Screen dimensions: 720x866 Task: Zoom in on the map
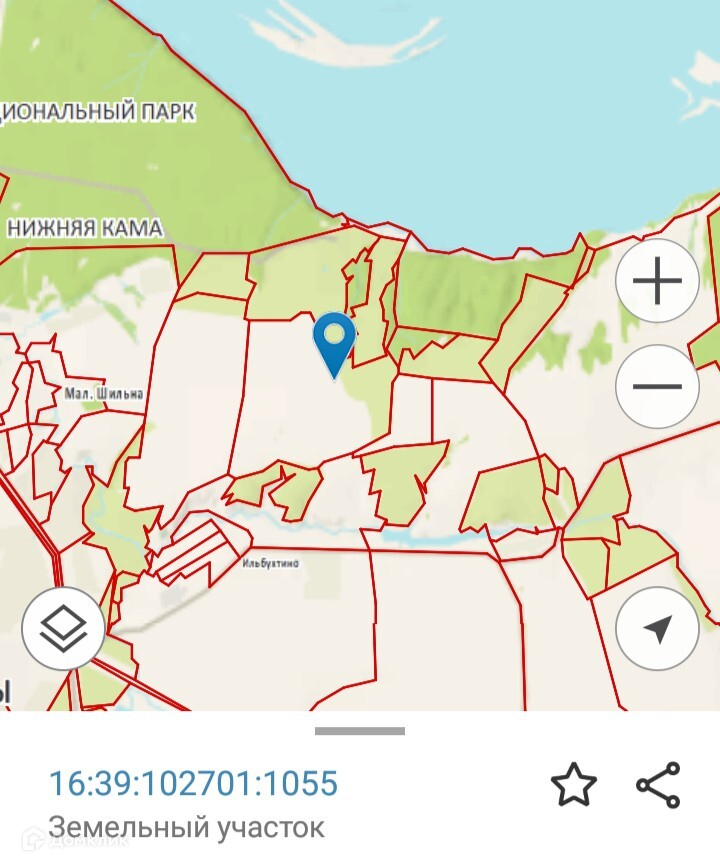pyautogui.click(x=657, y=282)
